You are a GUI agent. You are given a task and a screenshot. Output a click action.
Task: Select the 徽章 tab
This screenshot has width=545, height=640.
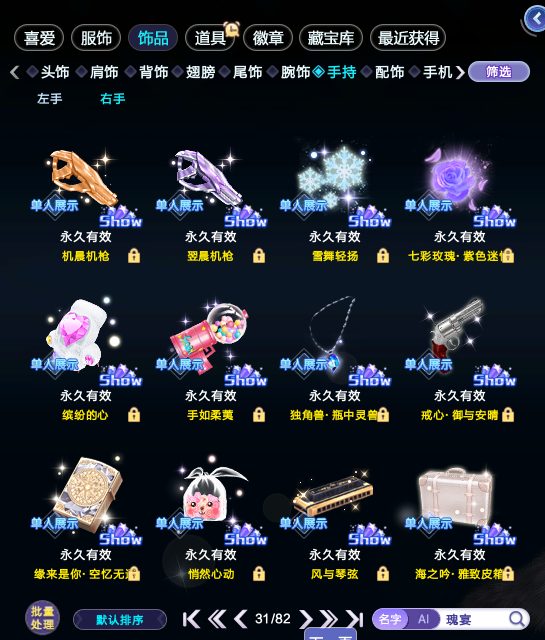[x=268, y=38]
